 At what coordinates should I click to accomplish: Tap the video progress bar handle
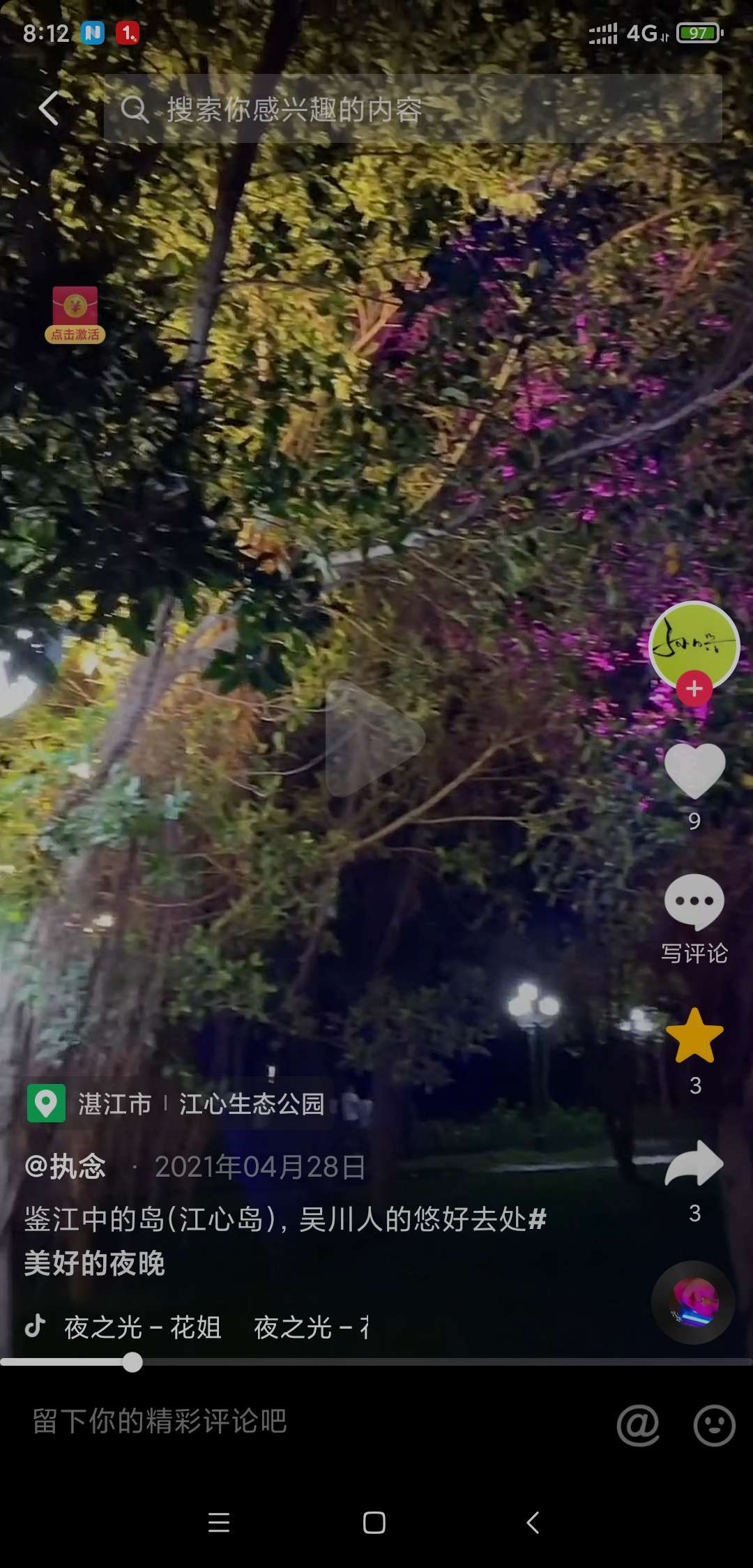[132, 1362]
